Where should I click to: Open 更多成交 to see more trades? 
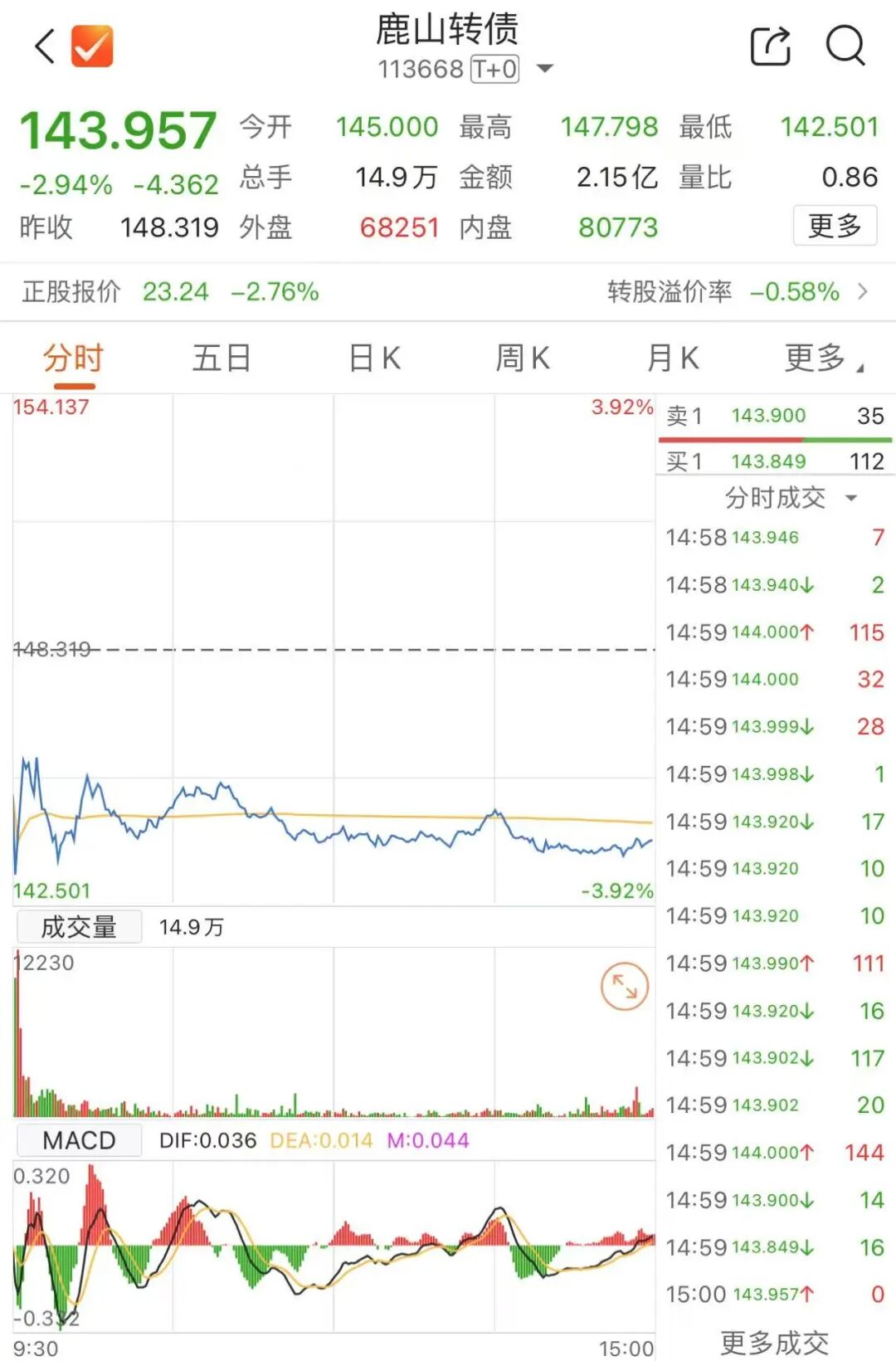tap(774, 1342)
